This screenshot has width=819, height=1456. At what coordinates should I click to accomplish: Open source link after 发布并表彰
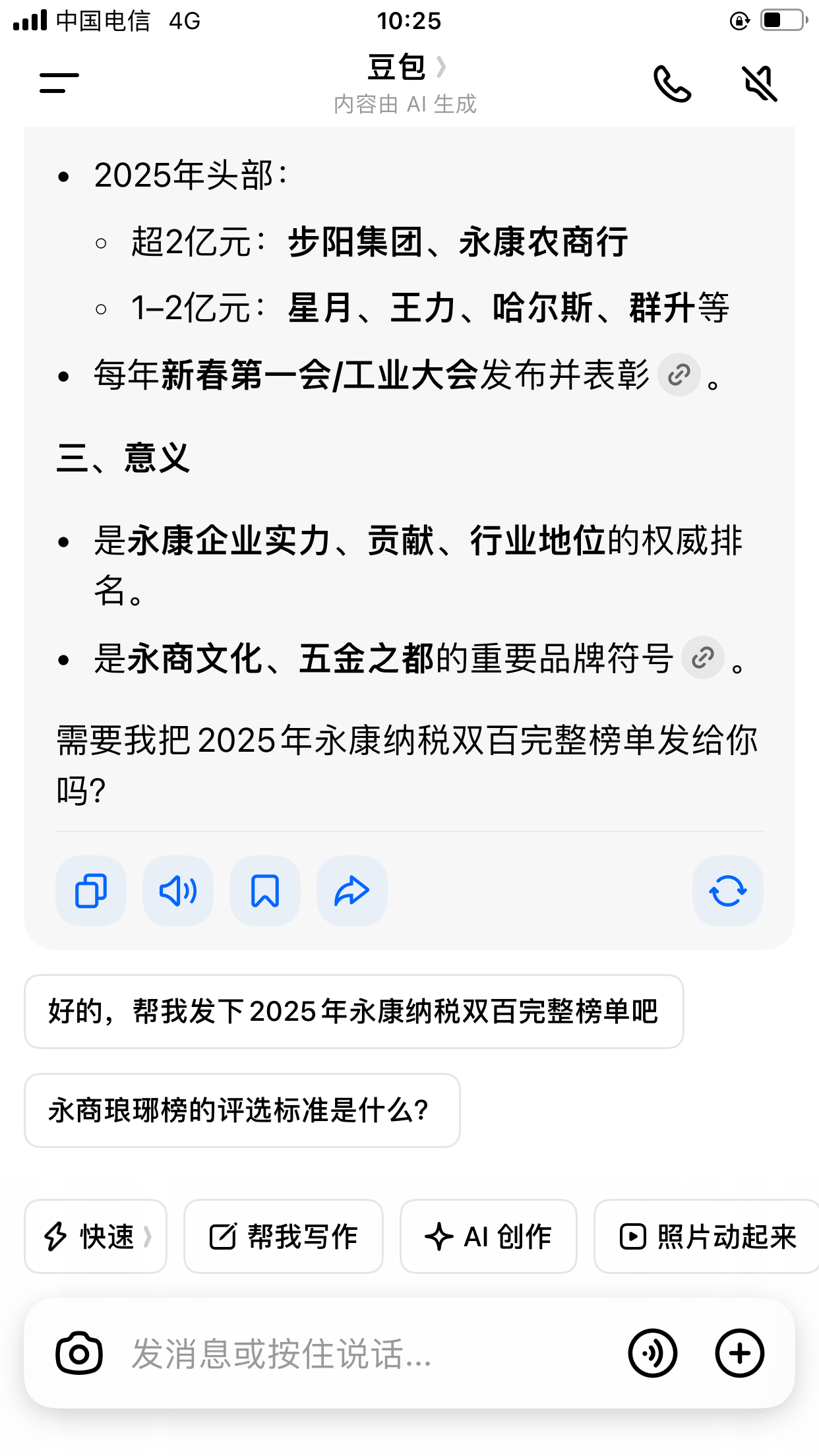pyautogui.click(x=679, y=375)
